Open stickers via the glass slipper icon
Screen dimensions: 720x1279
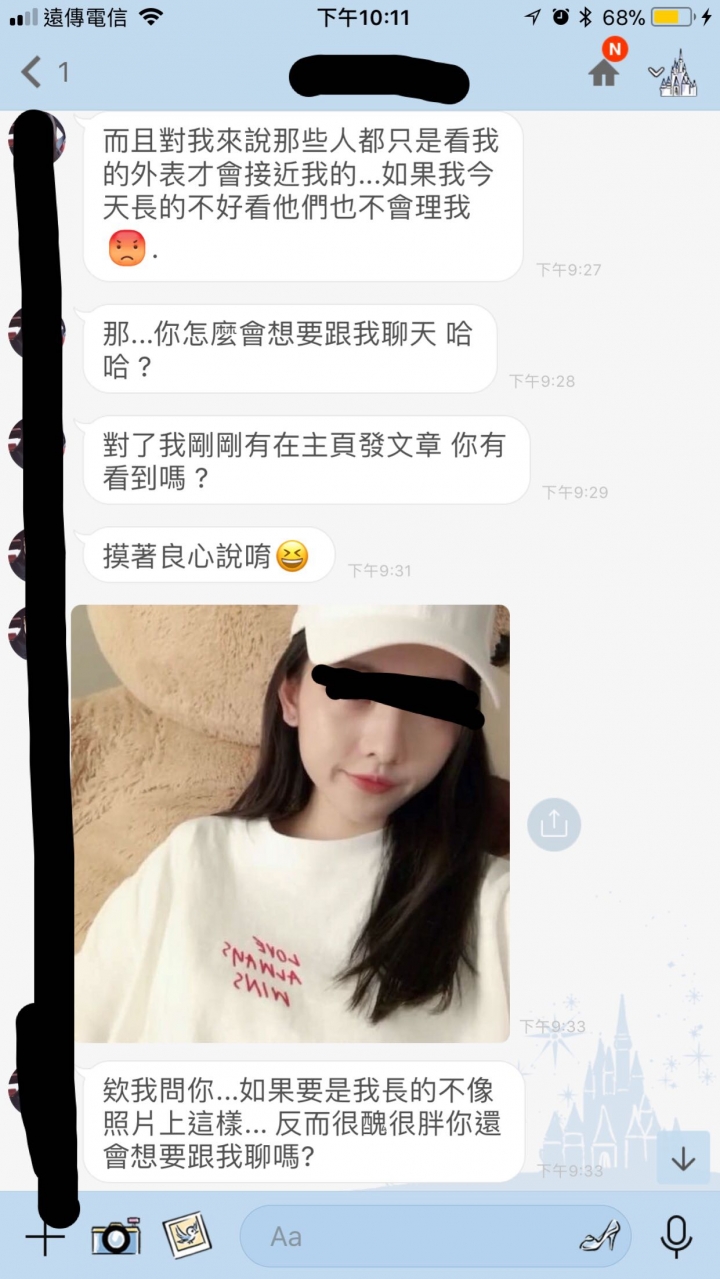coord(600,1238)
